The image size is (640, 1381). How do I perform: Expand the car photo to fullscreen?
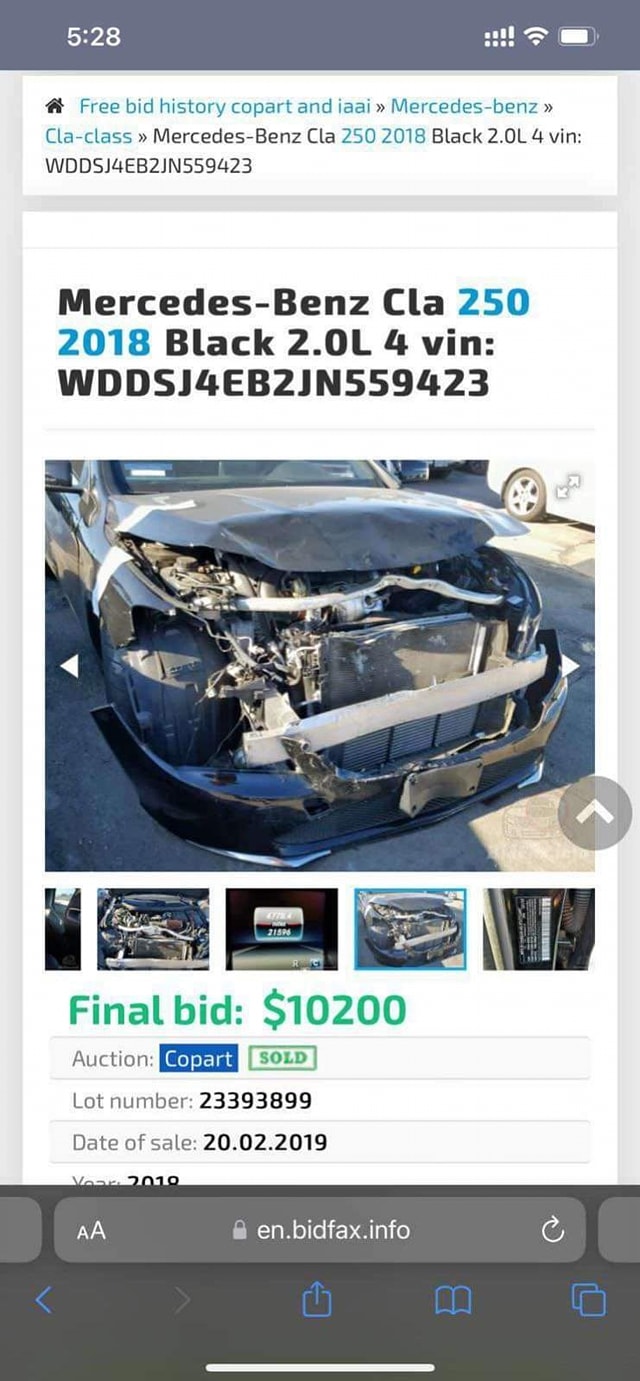(x=568, y=487)
